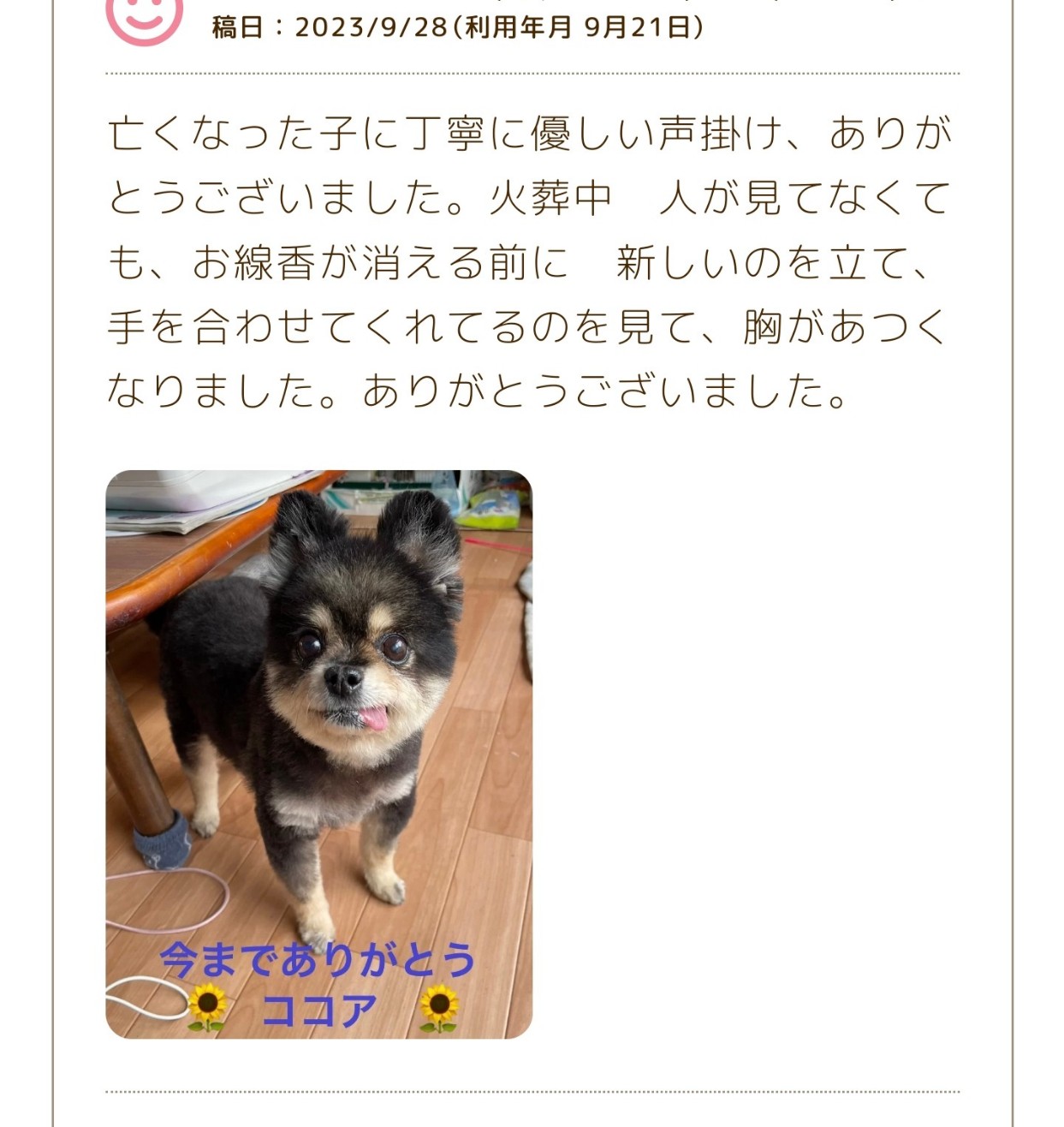Enlarge the attached dog photo in the review
The height and width of the screenshot is (1127, 1064).
pyautogui.click(x=318, y=754)
